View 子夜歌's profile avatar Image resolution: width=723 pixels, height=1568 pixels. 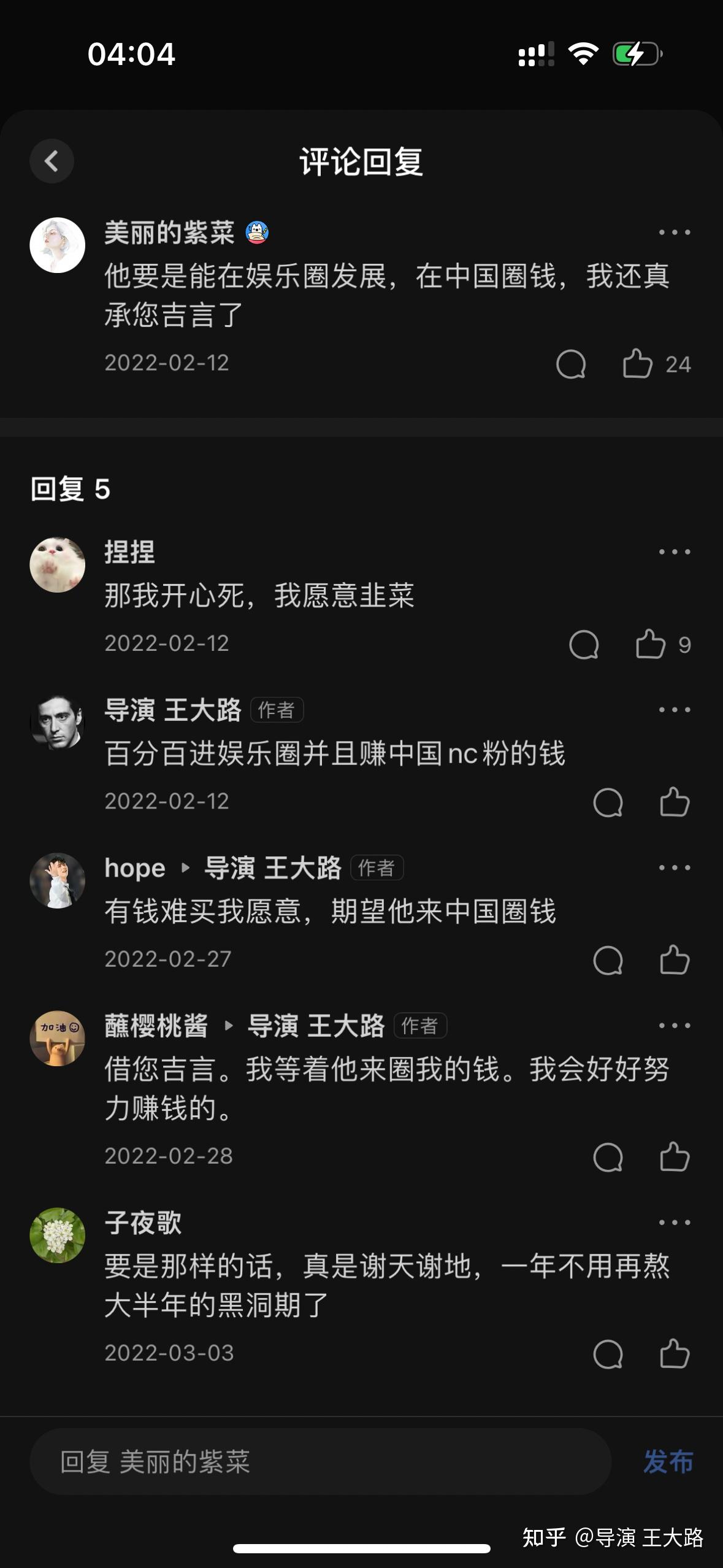tap(58, 1236)
